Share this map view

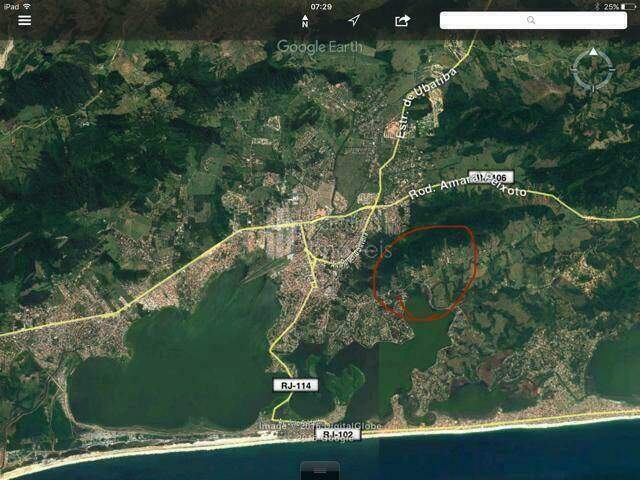pyautogui.click(x=402, y=20)
